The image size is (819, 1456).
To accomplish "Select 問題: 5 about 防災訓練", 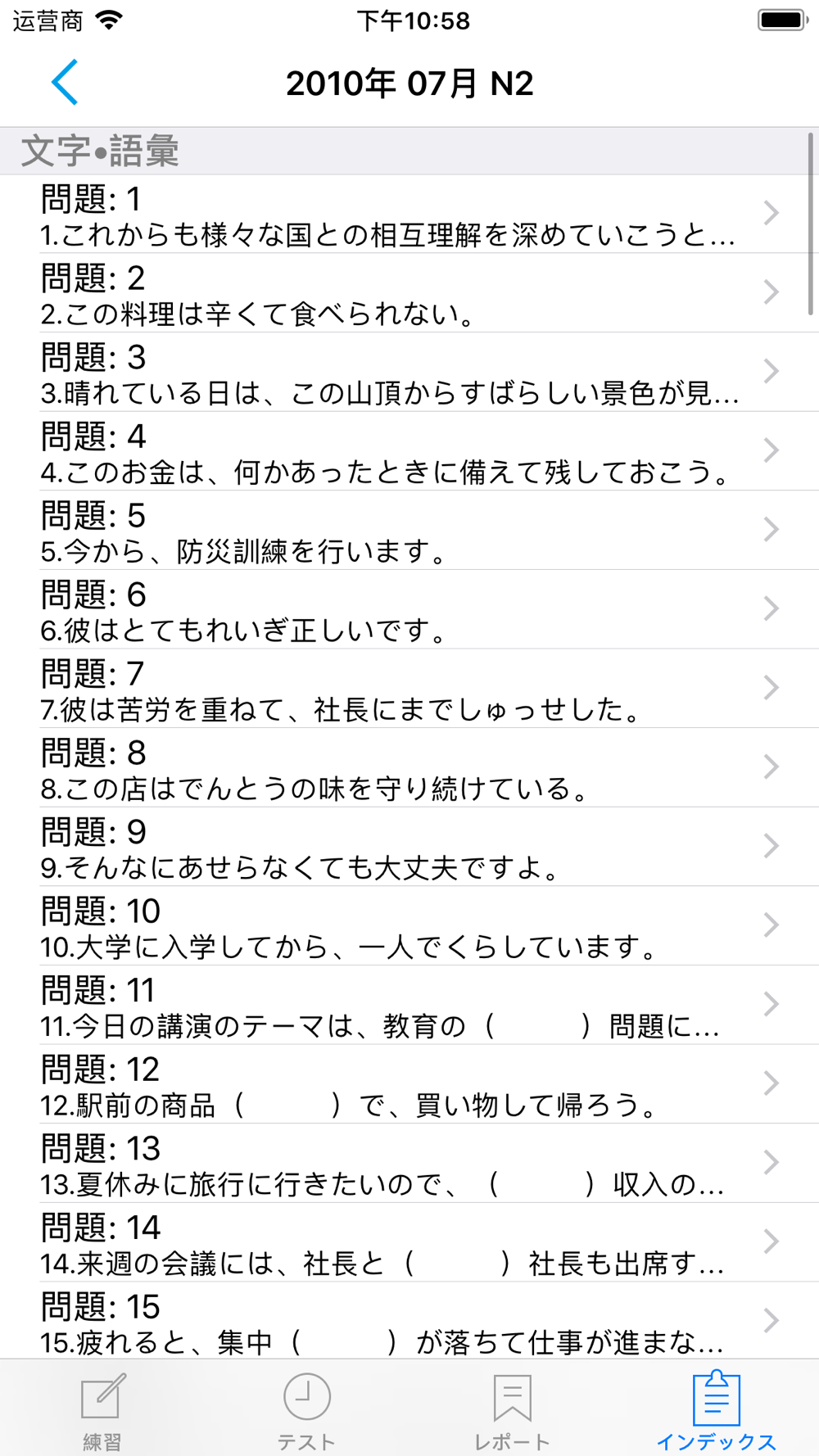I will pyautogui.click(x=409, y=530).
